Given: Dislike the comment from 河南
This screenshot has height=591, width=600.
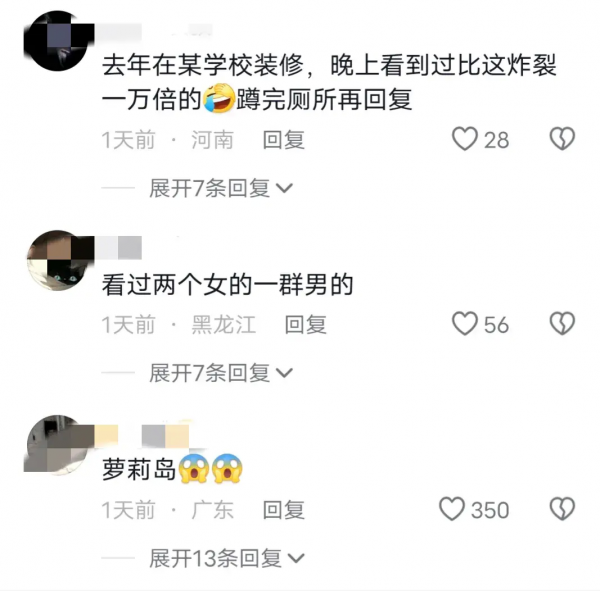Looking at the screenshot, I should [563, 139].
